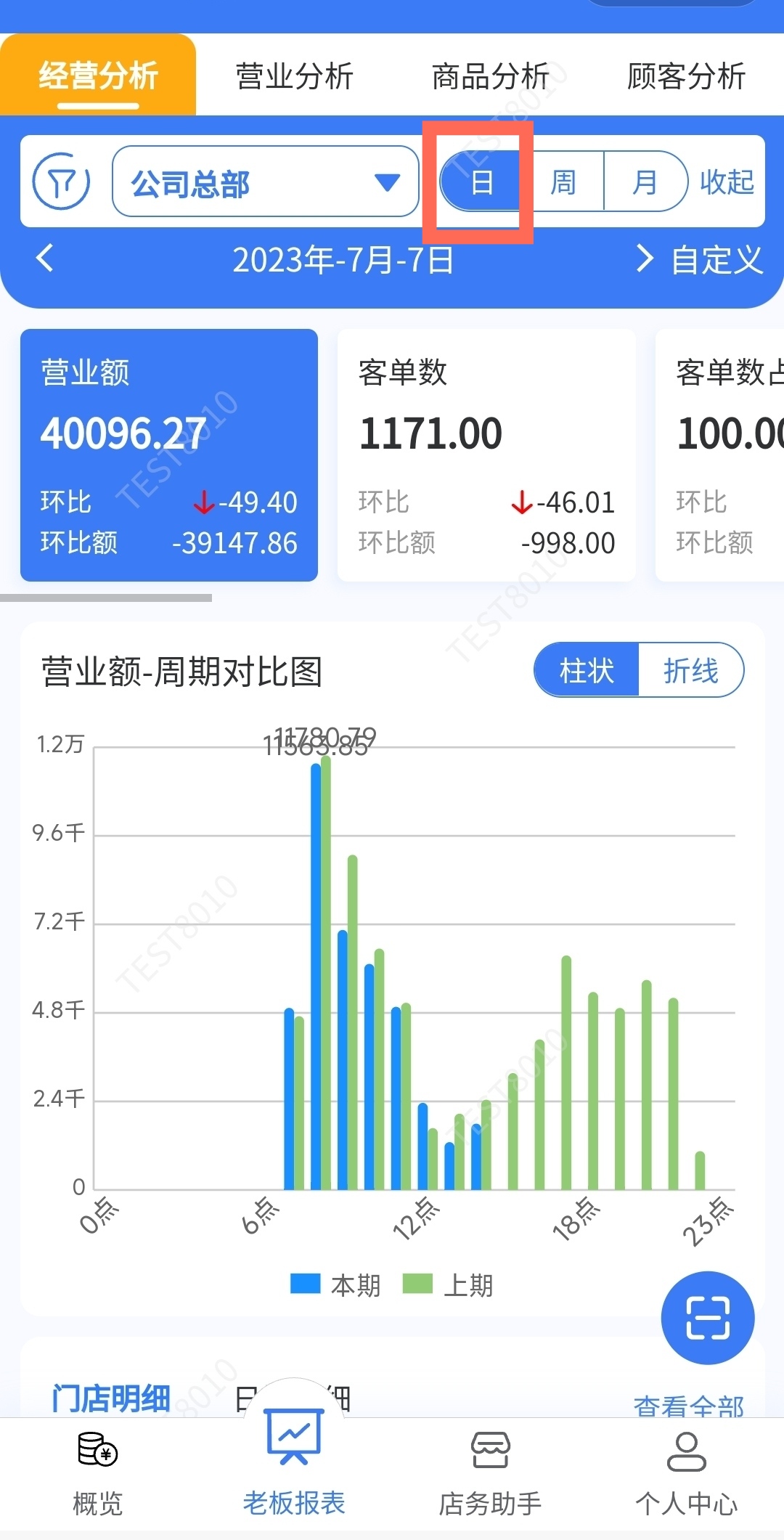Select the 日 period option
784x1540 pixels.
482,182
